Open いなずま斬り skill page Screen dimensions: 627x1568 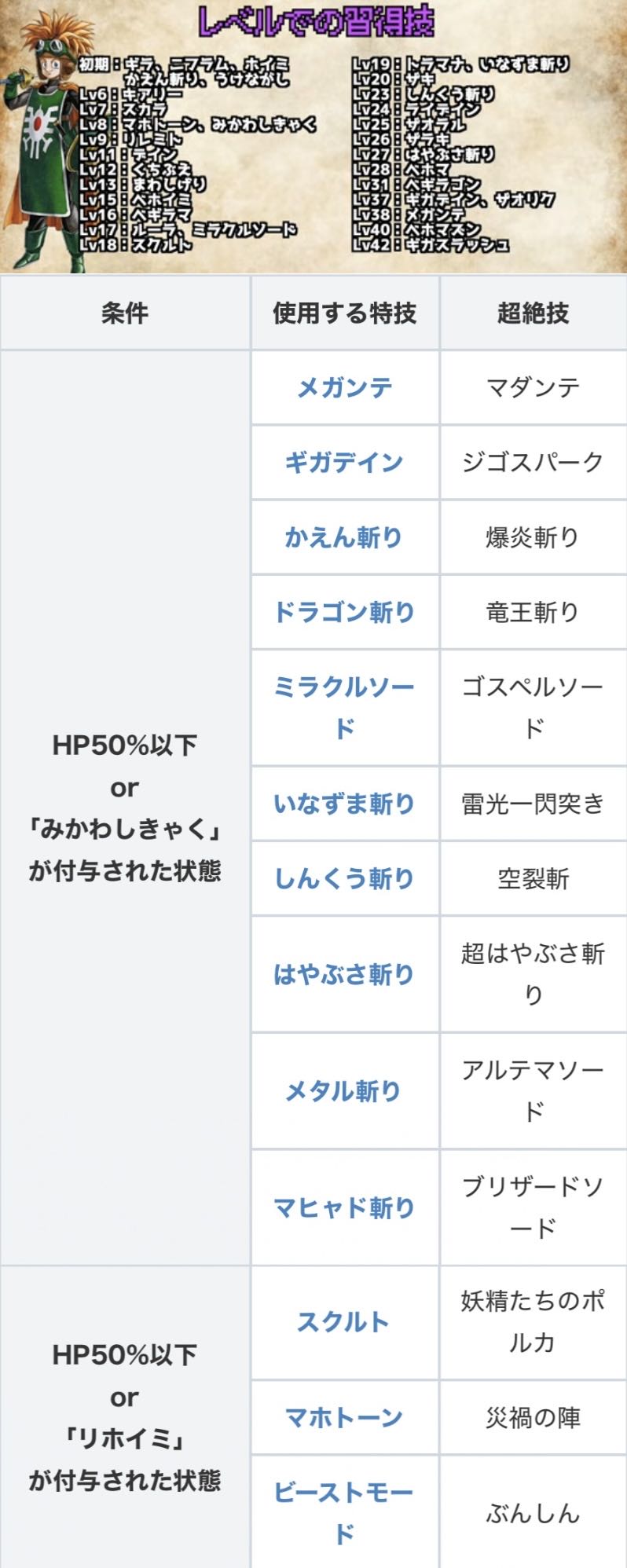click(x=344, y=804)
